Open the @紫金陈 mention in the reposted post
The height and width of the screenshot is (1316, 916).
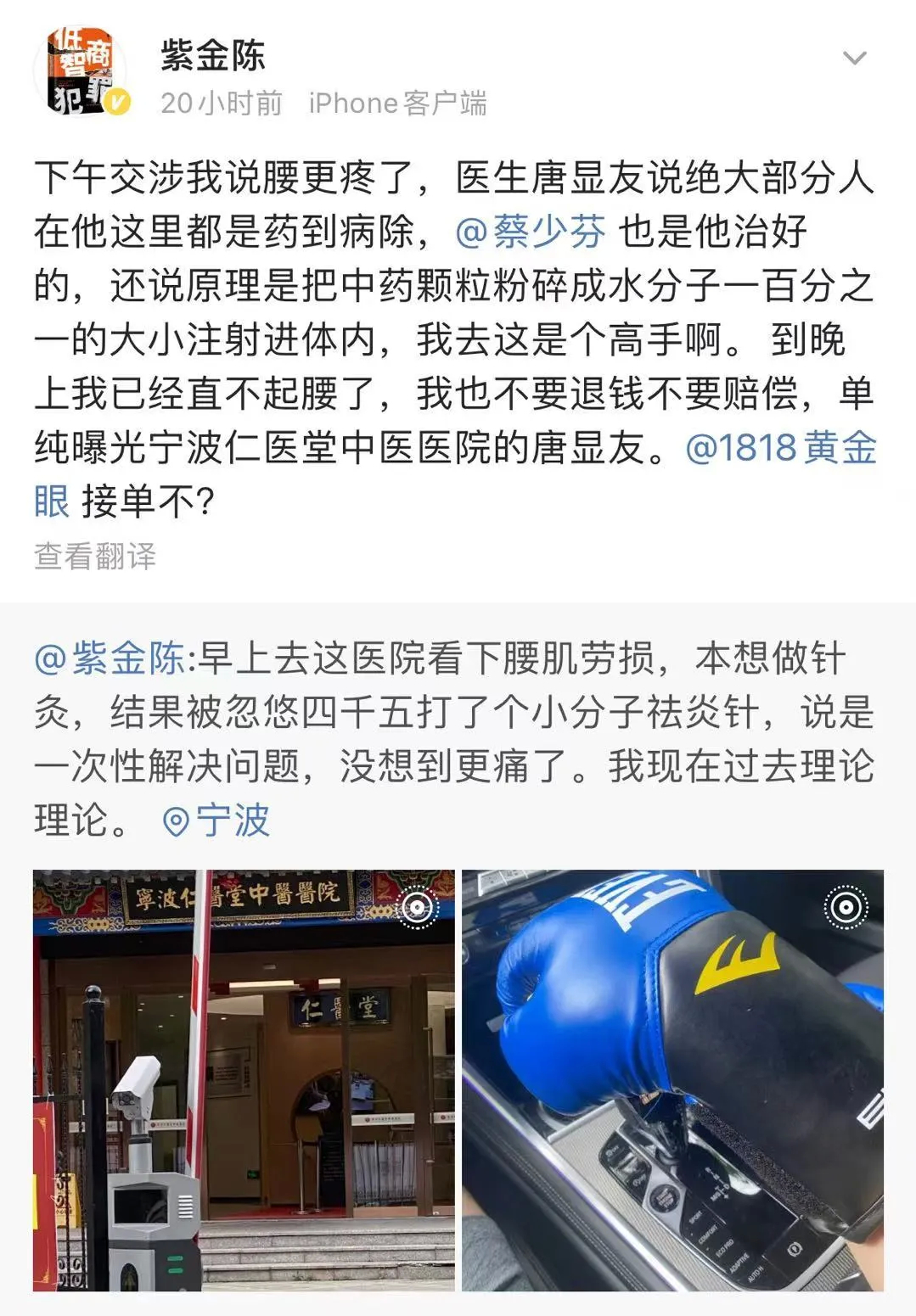pyautogui.click(x=110, y=658)
